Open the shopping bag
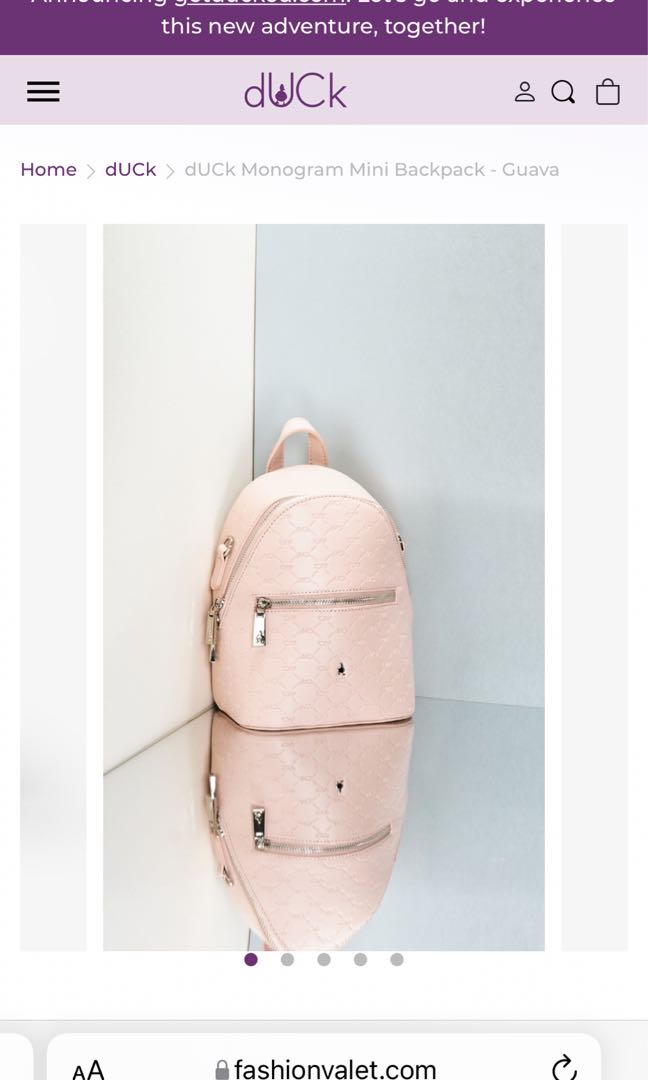The width and height of the screenshot is (648, 1080). pos(607,92)
